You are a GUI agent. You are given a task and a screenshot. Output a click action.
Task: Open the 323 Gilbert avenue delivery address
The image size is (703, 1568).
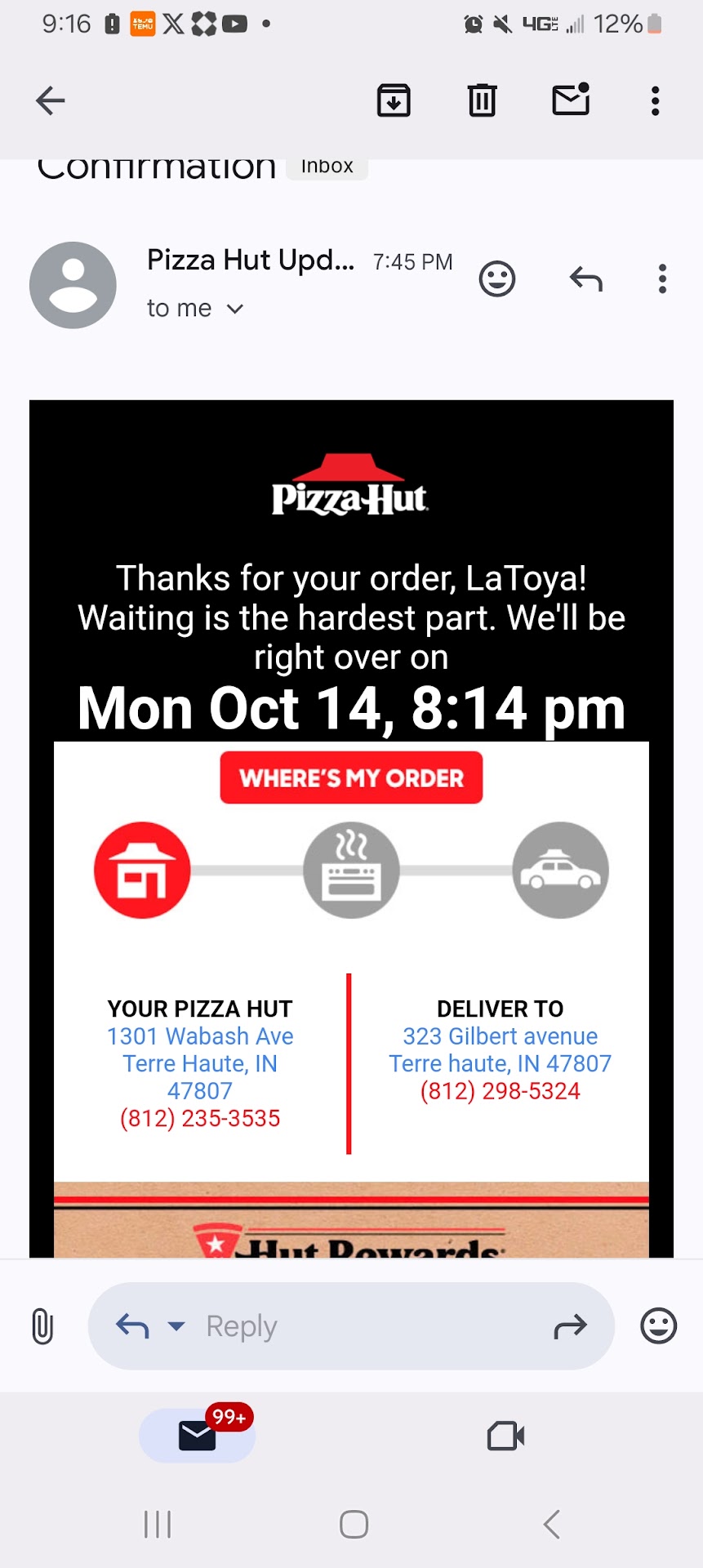coord(500,1036)
